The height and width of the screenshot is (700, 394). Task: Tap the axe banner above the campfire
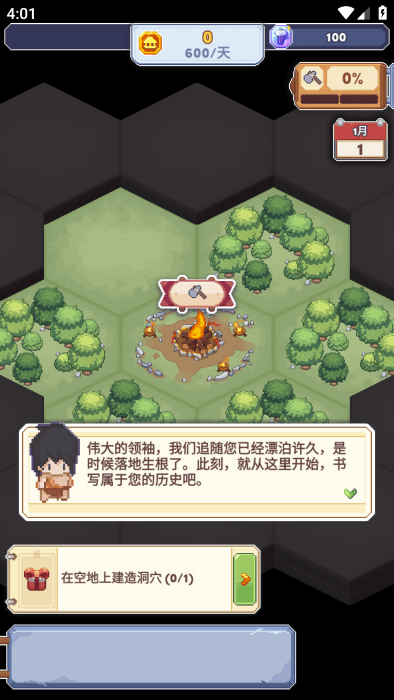pos(197,294)
